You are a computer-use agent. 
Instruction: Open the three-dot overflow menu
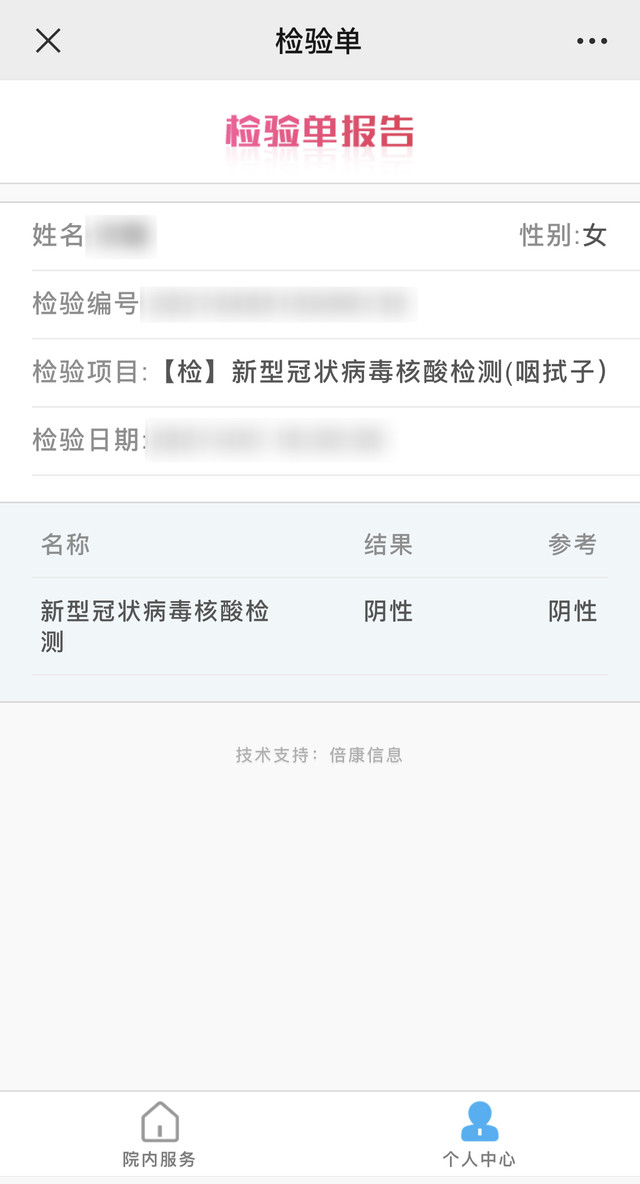tap(591, 41)
